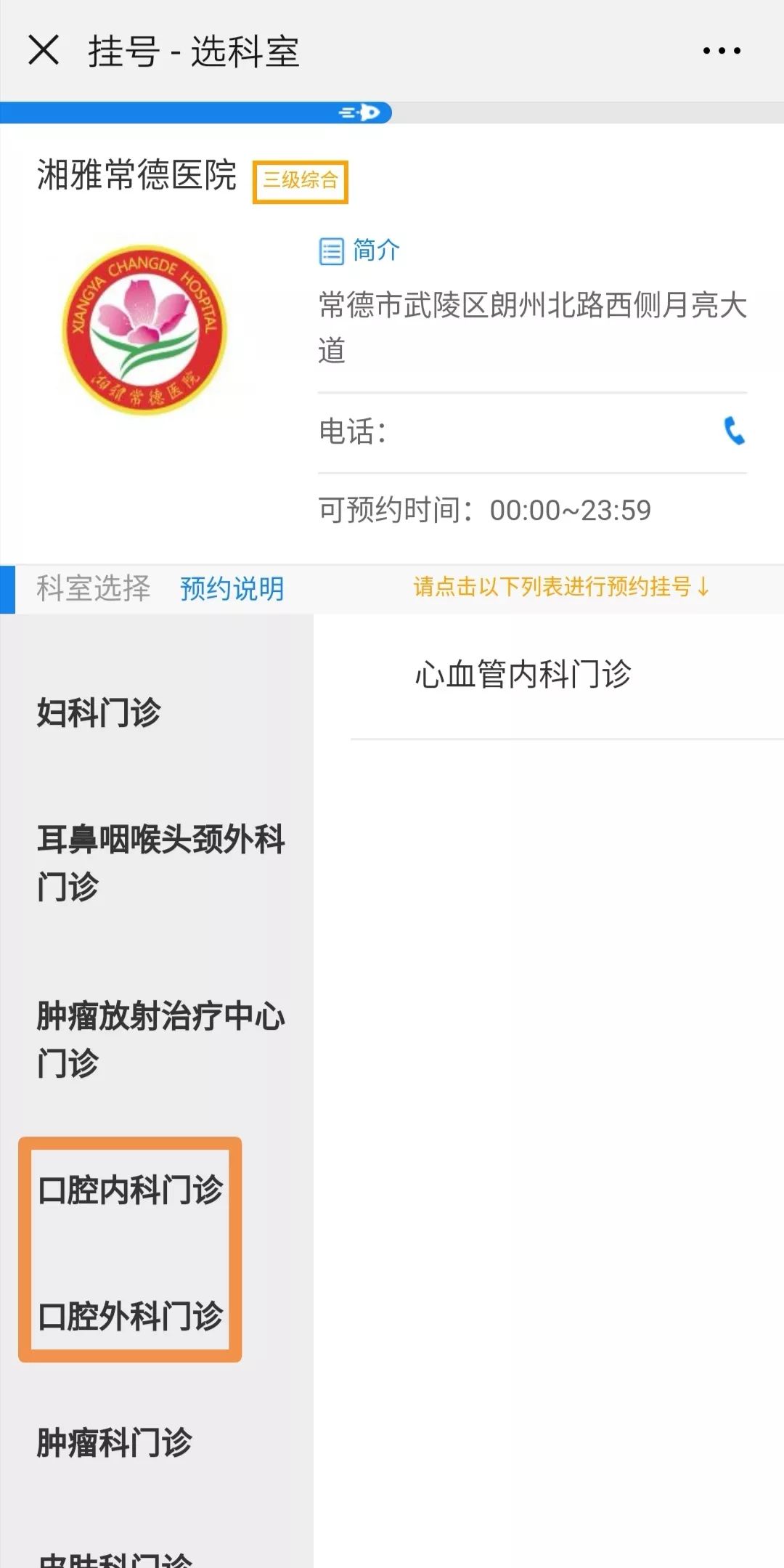Select 肿瘤科门诊 department
This screenshot has height=1568, width=784.
pos(115,1442)
